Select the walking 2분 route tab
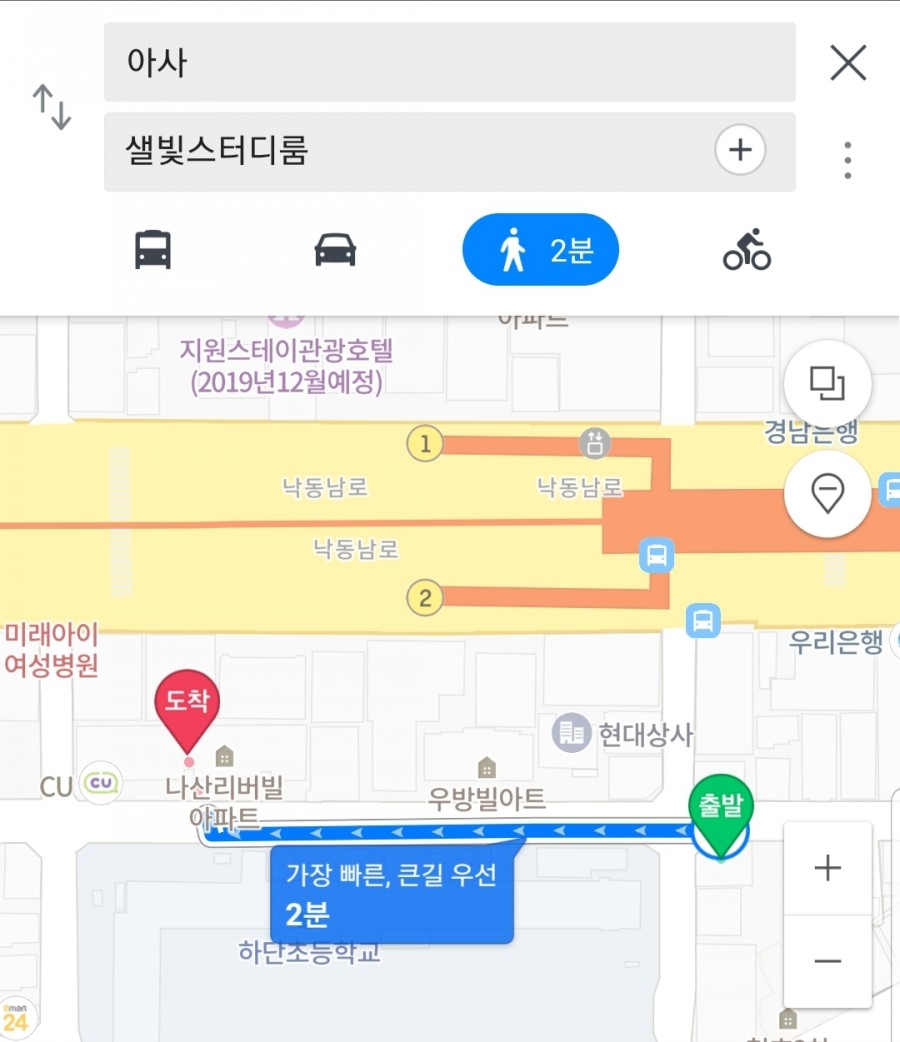Viewport: 900px width, 1042px height. (540, 249)
